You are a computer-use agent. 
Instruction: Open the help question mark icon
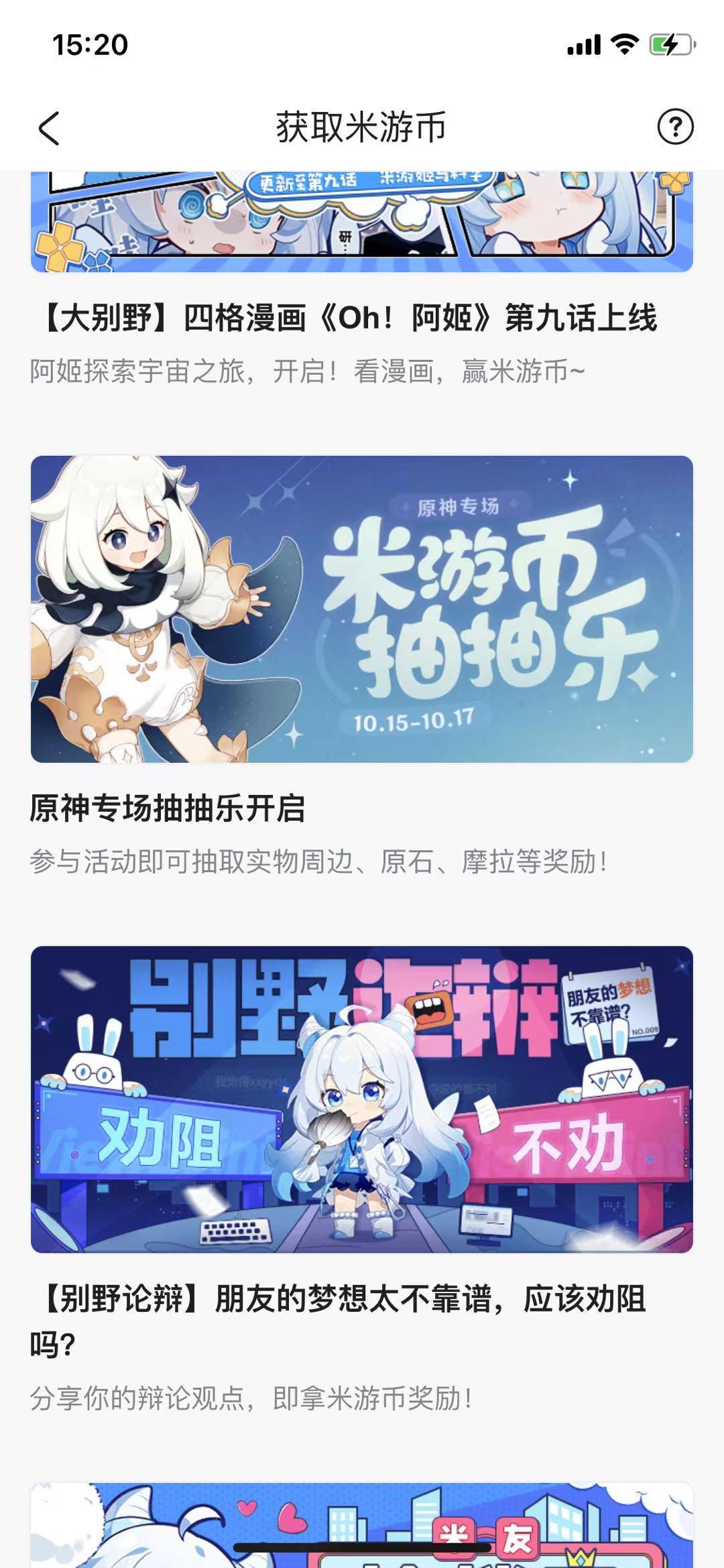pos(674,127)
